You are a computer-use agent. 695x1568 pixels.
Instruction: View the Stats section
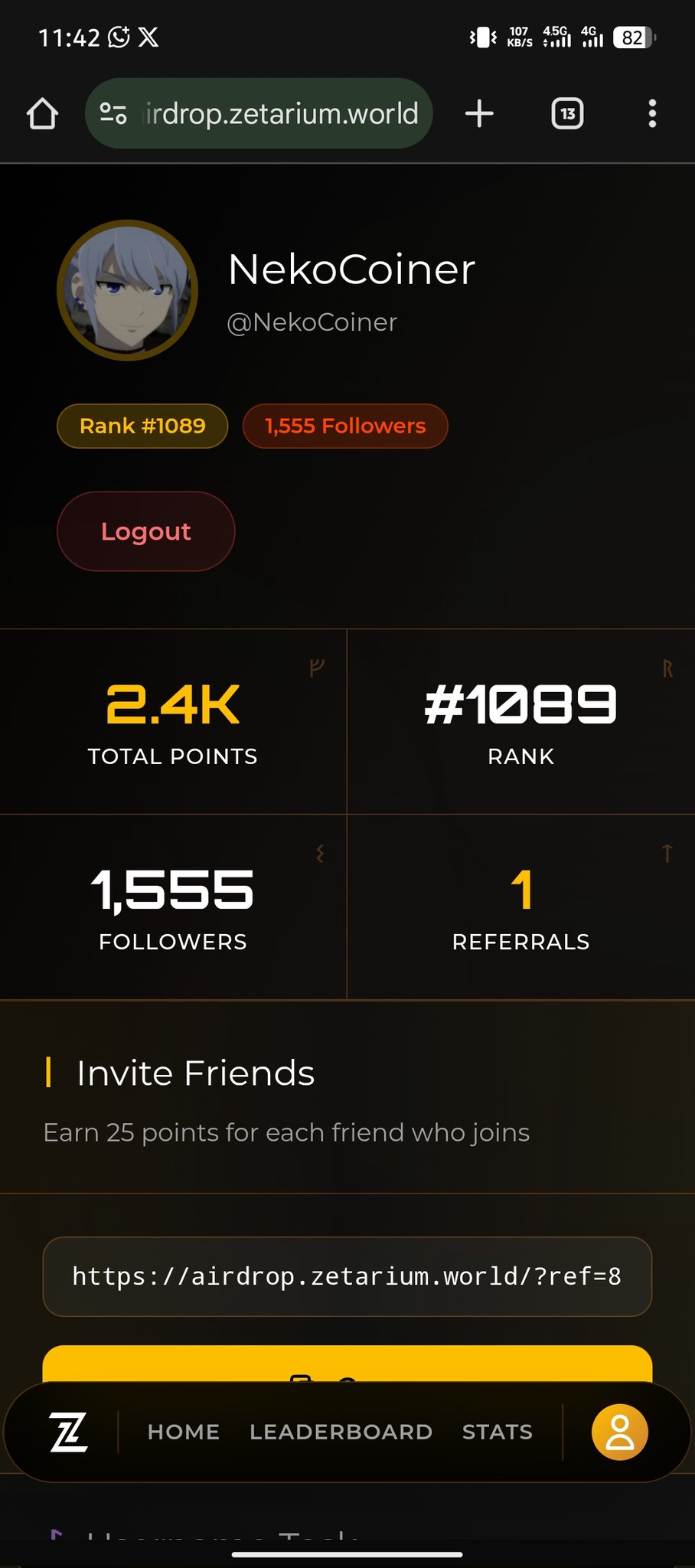point(497,1432)
